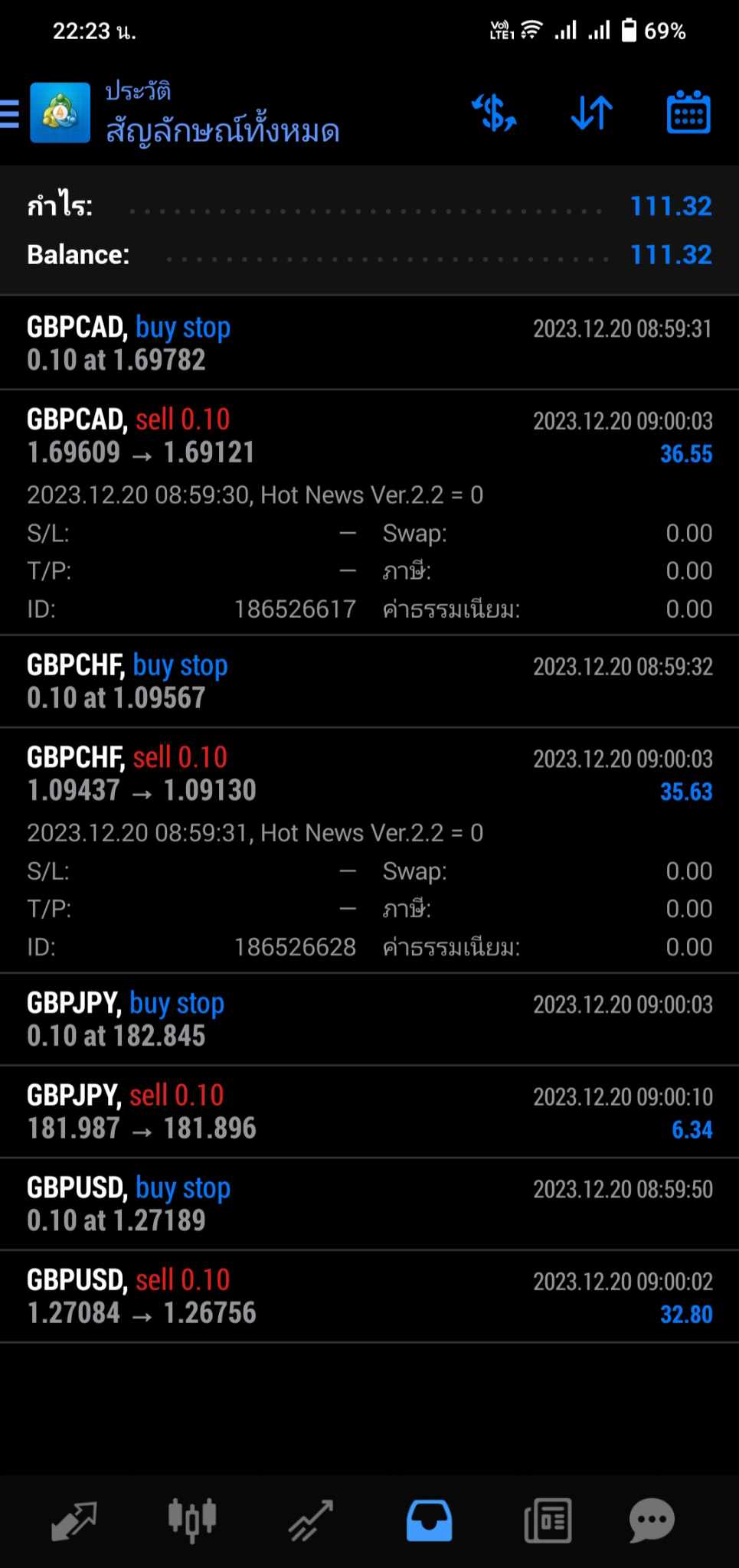Expand the GBPUSD sell 0.10 trade
This screenshot has height=1568, width=739.
369,1296
